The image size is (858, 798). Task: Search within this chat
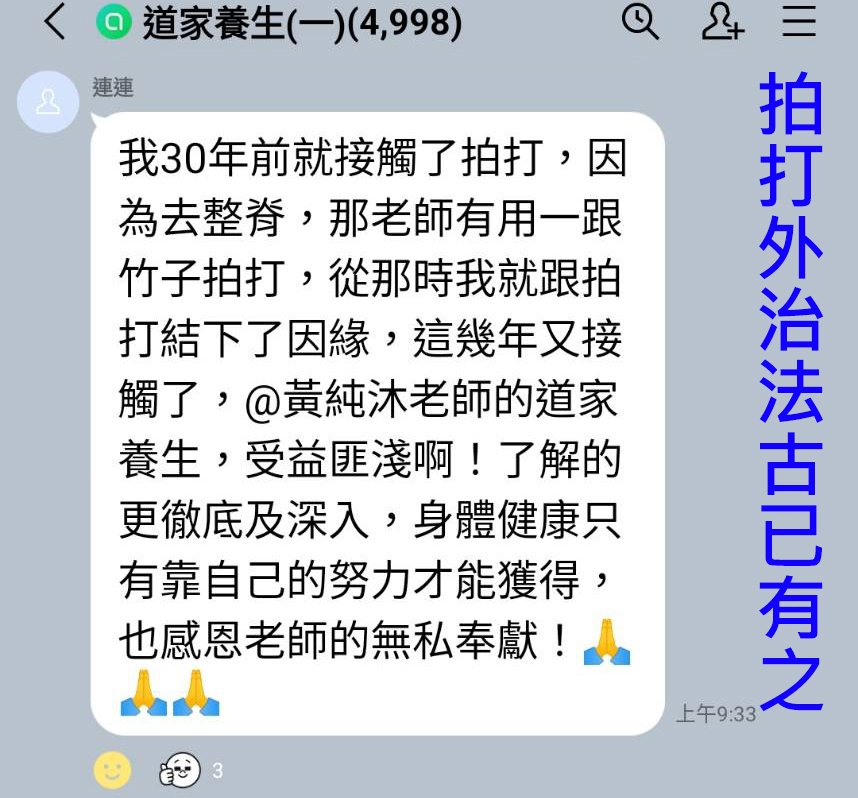tap(640, 21)
